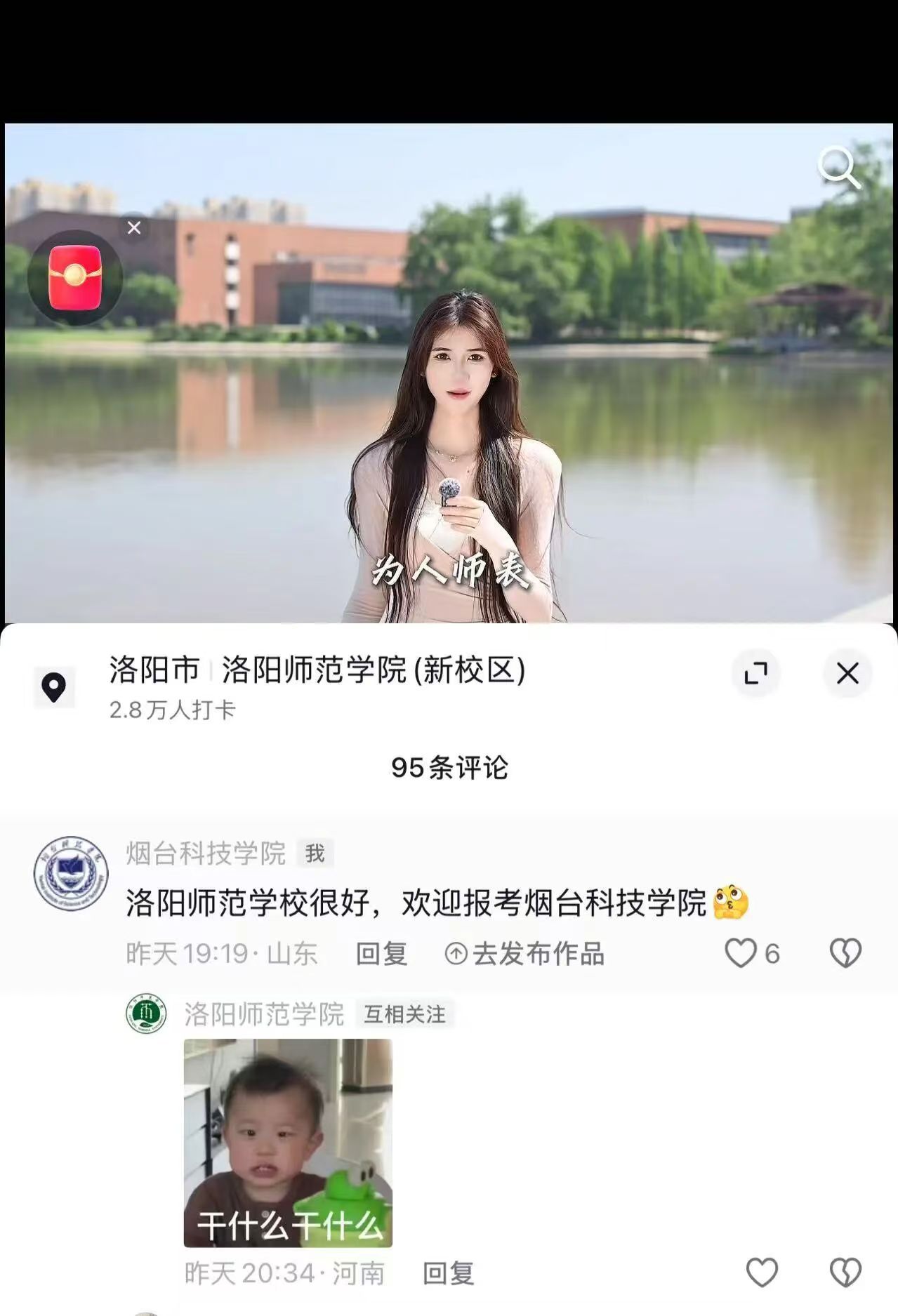The height and width of the screenshot is (1316, 898).
Task: Like the reply from 洛阳师范学院
Action: click(762, 1273)
